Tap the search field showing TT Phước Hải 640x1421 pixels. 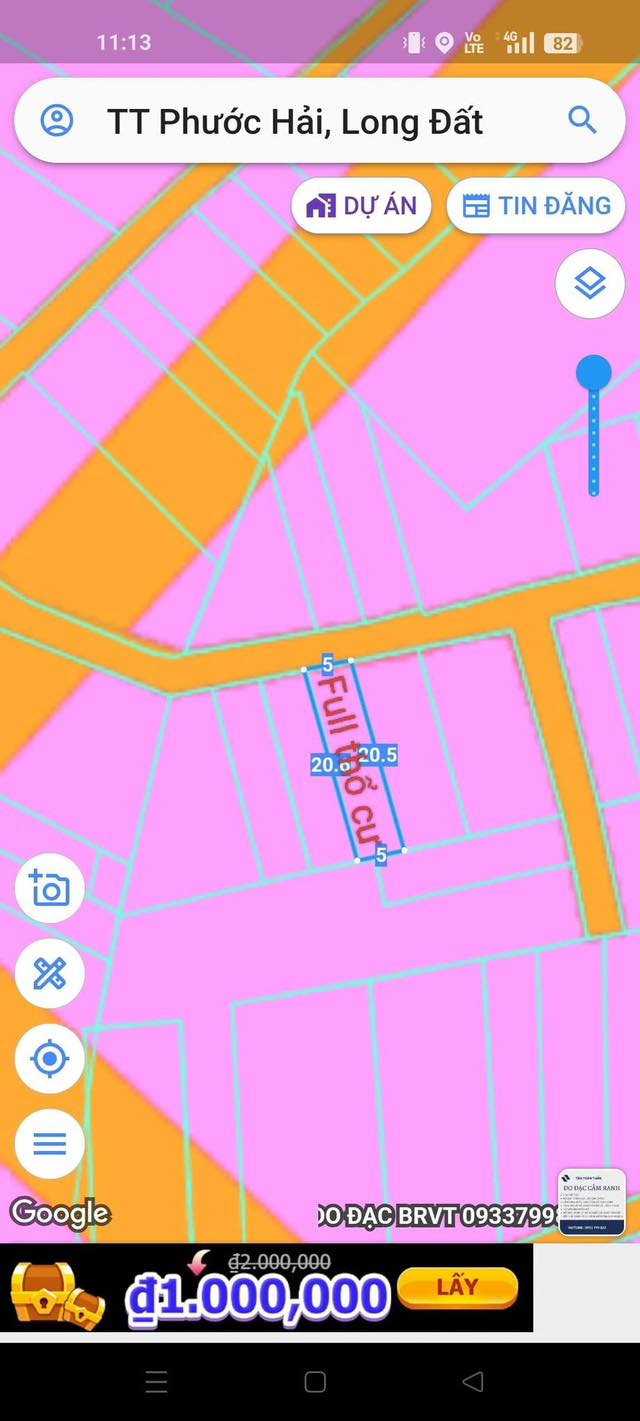coord(300,122)
